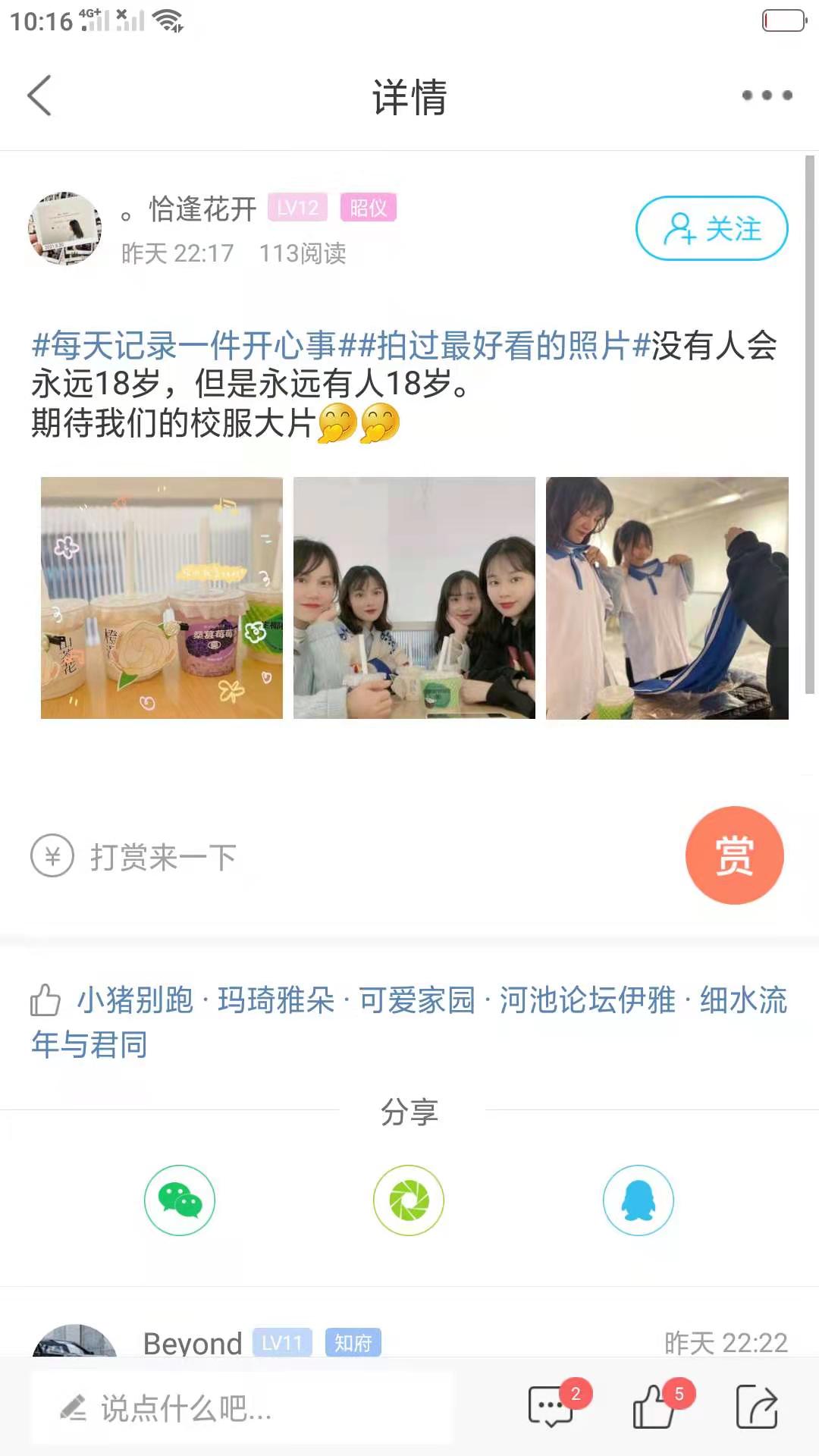Screen dimensions: 819x1456
Task: Open liker 小猪别跑's profile
Action: [135, 1000]
